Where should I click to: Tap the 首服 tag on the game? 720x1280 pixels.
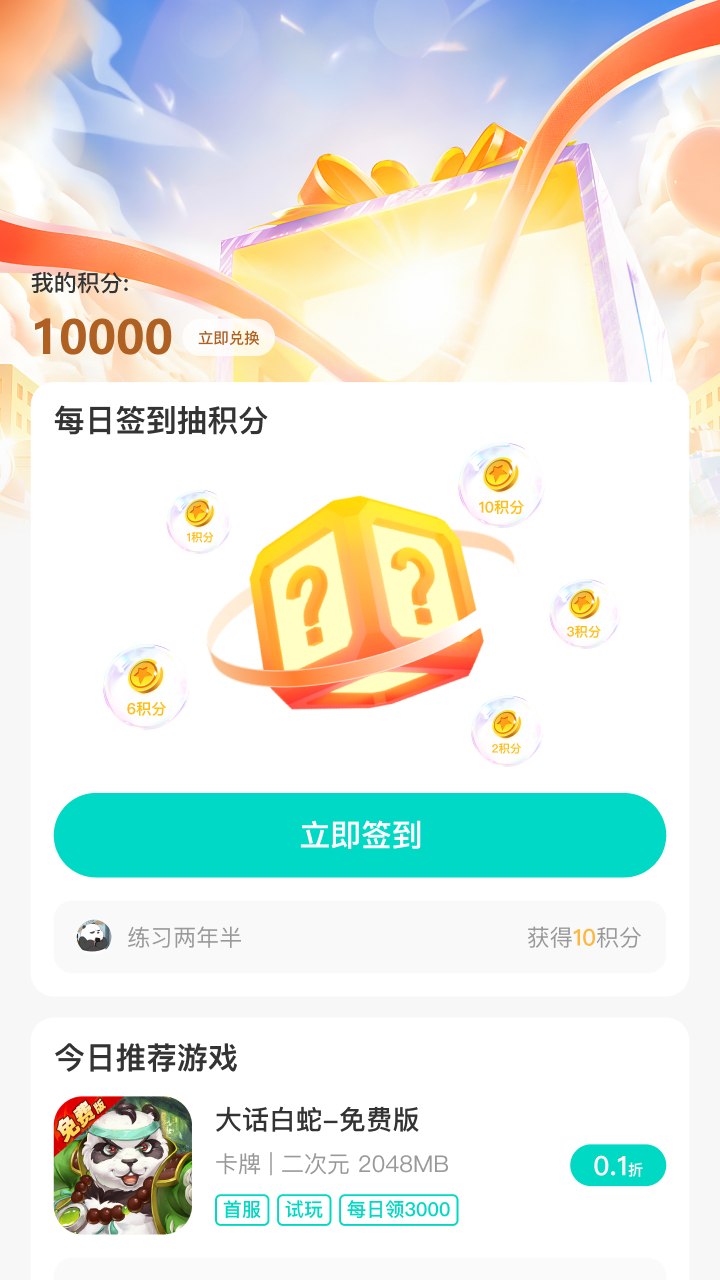click(x=242, y=1210)
